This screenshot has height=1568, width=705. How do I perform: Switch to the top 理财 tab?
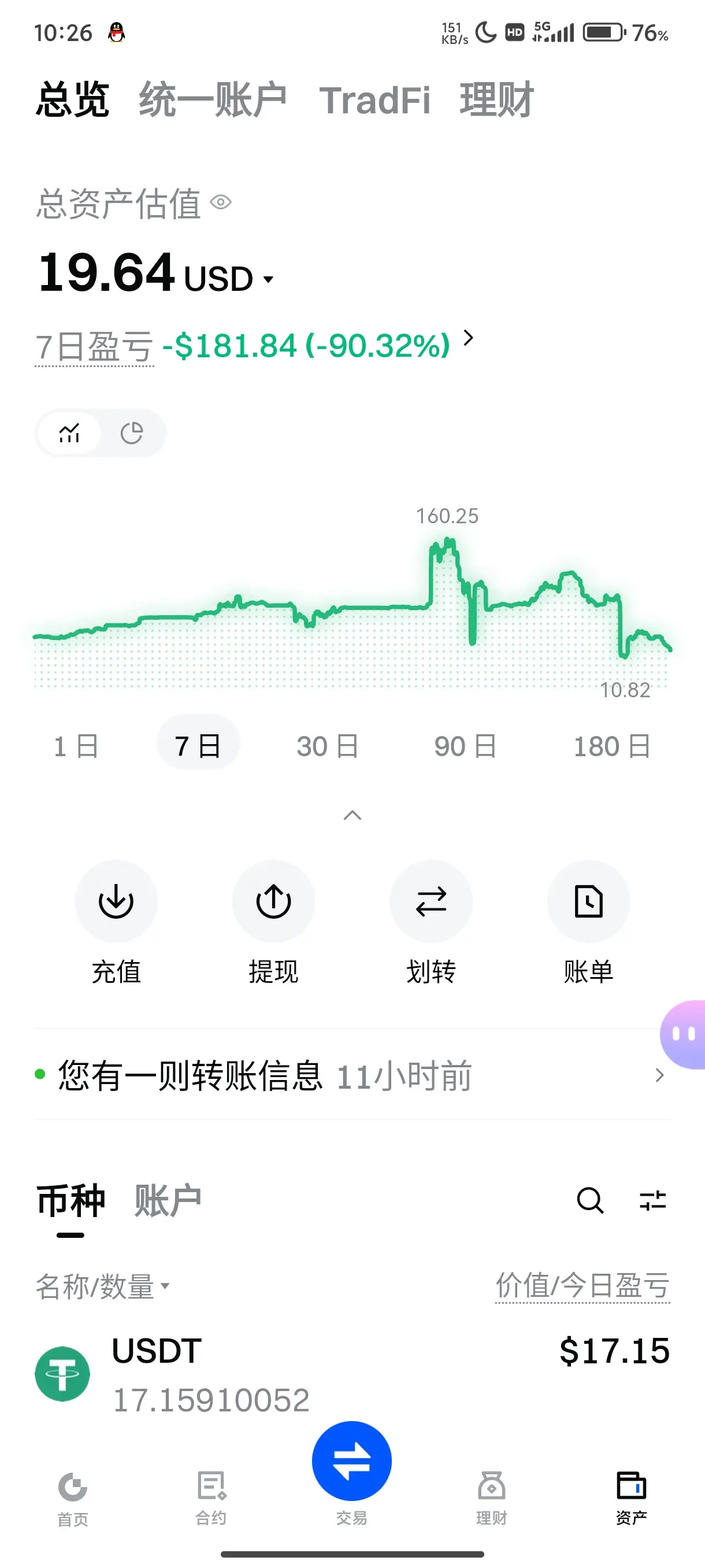tap(496, 99)
